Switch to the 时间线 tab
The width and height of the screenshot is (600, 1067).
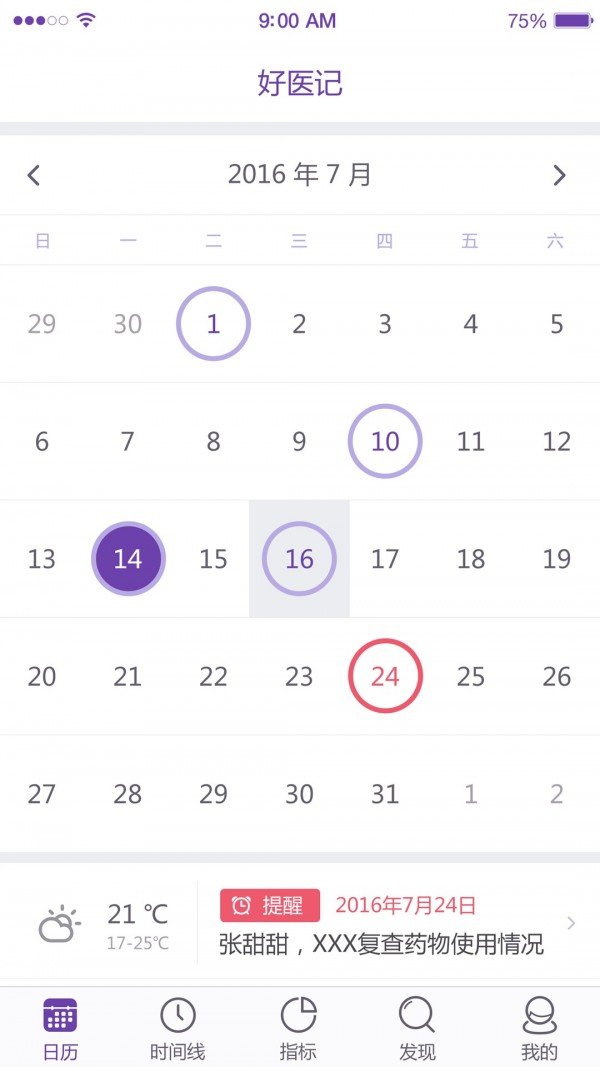click(178, 1028)
